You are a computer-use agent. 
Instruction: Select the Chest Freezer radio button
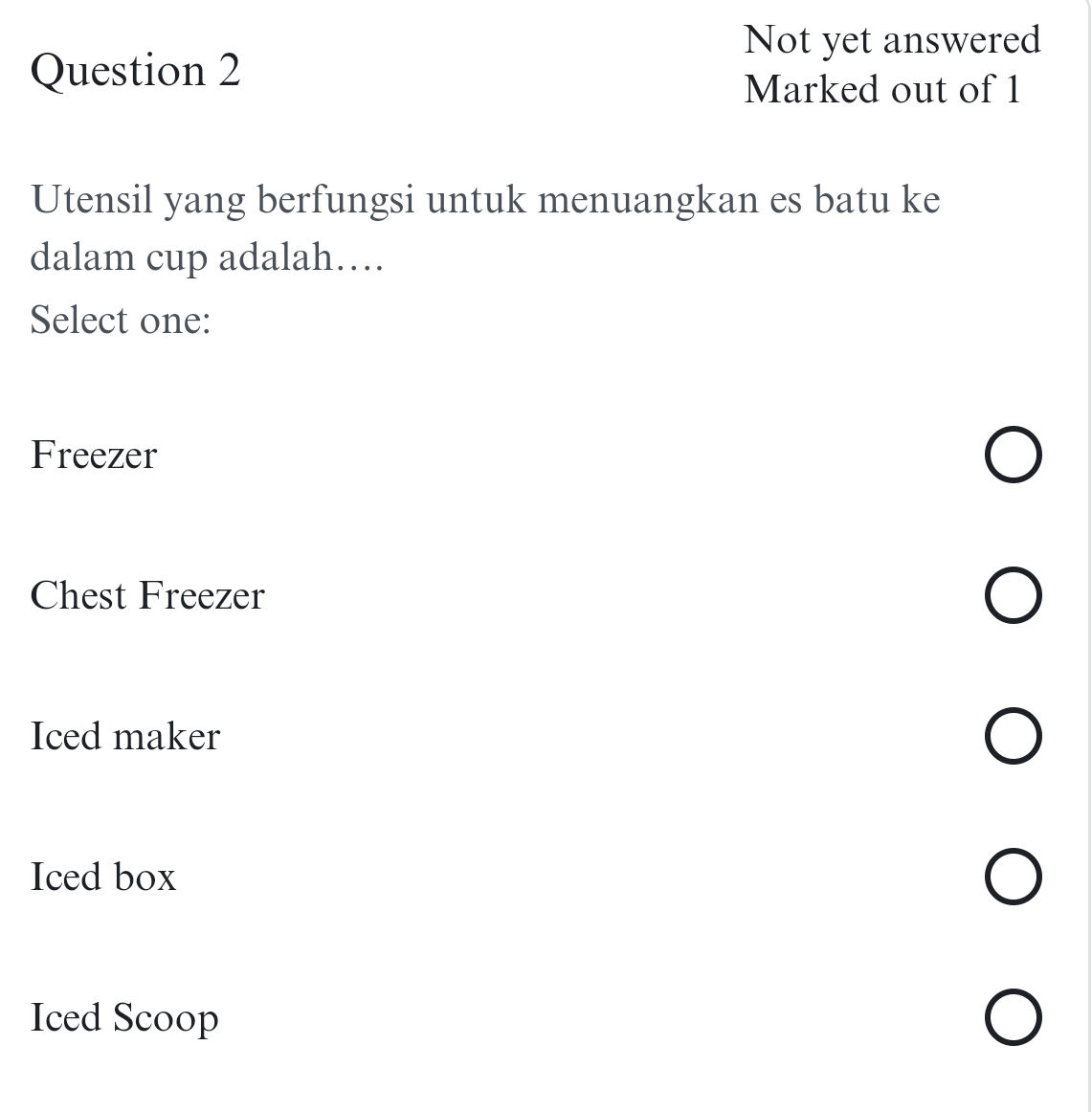1014,595
